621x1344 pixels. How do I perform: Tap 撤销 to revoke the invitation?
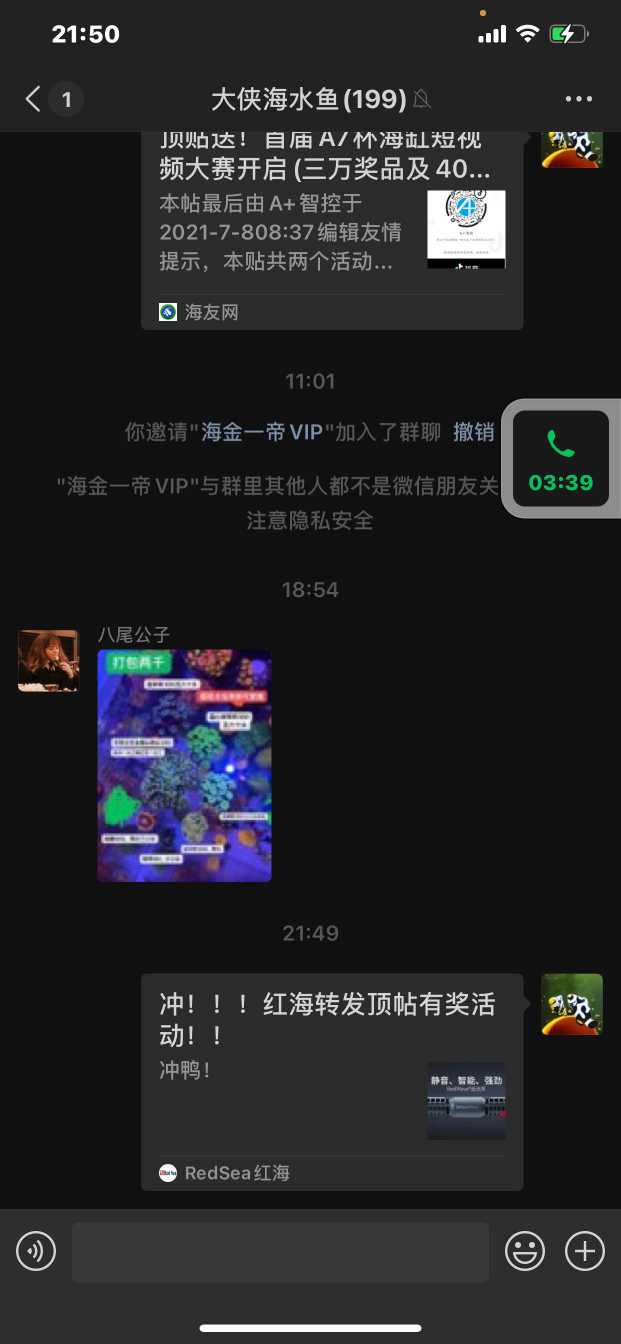474,432
